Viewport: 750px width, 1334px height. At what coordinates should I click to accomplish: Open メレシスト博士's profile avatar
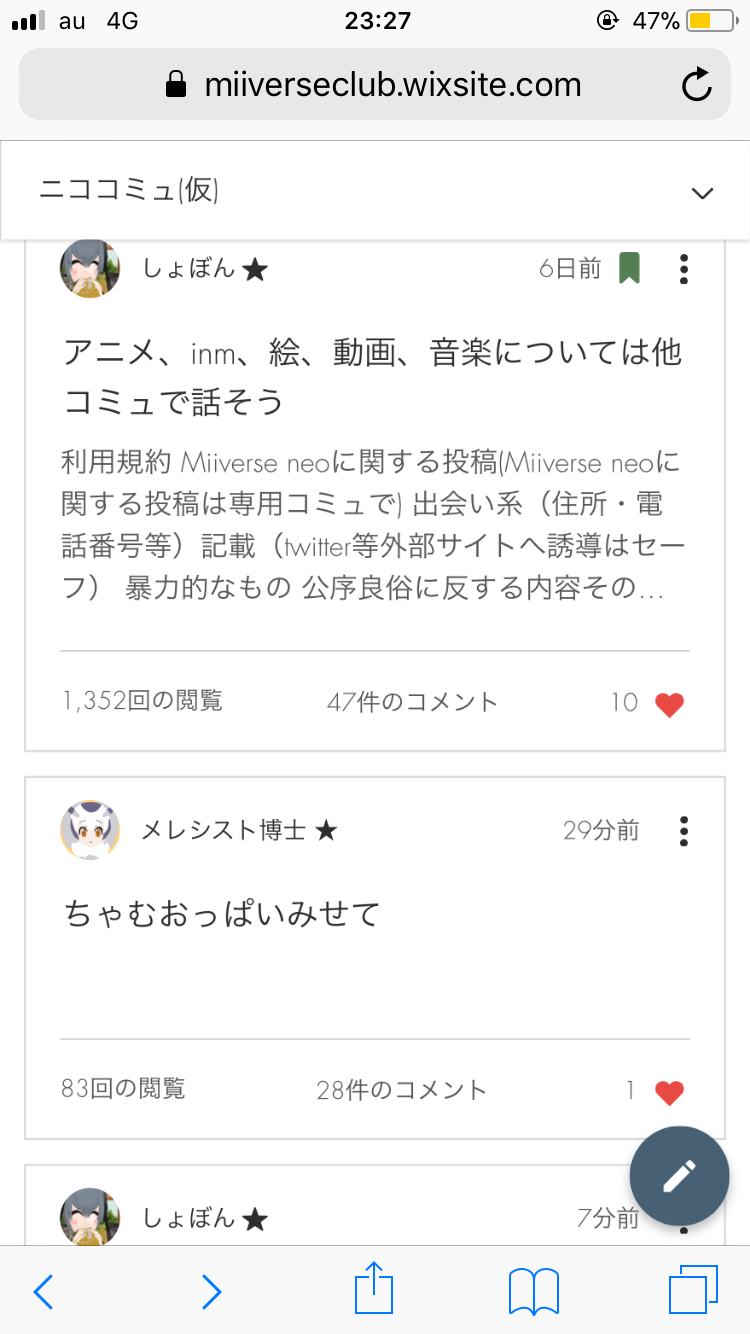click(91, 830)
